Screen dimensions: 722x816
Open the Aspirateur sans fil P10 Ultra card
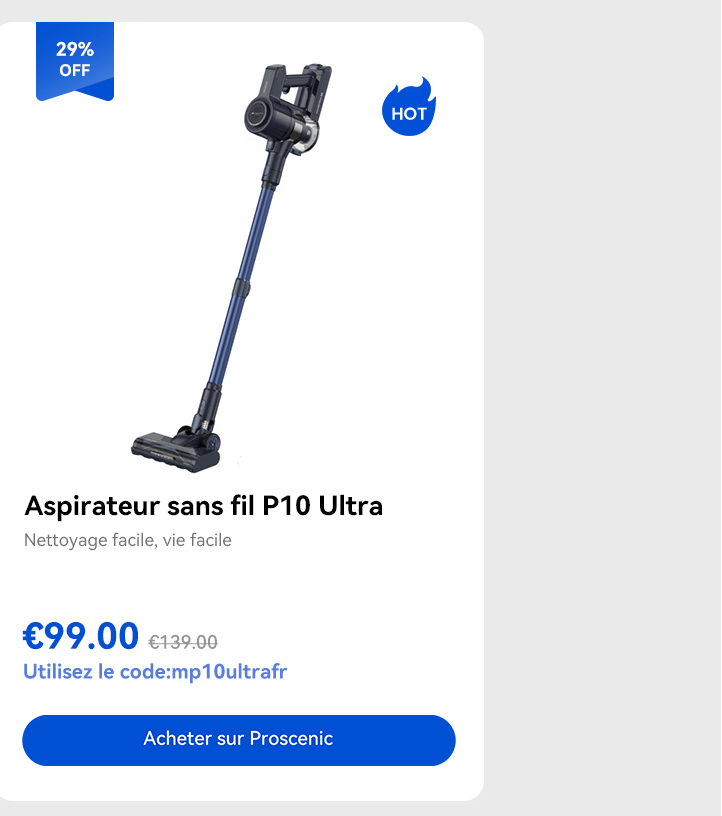[x=204, y=506]
